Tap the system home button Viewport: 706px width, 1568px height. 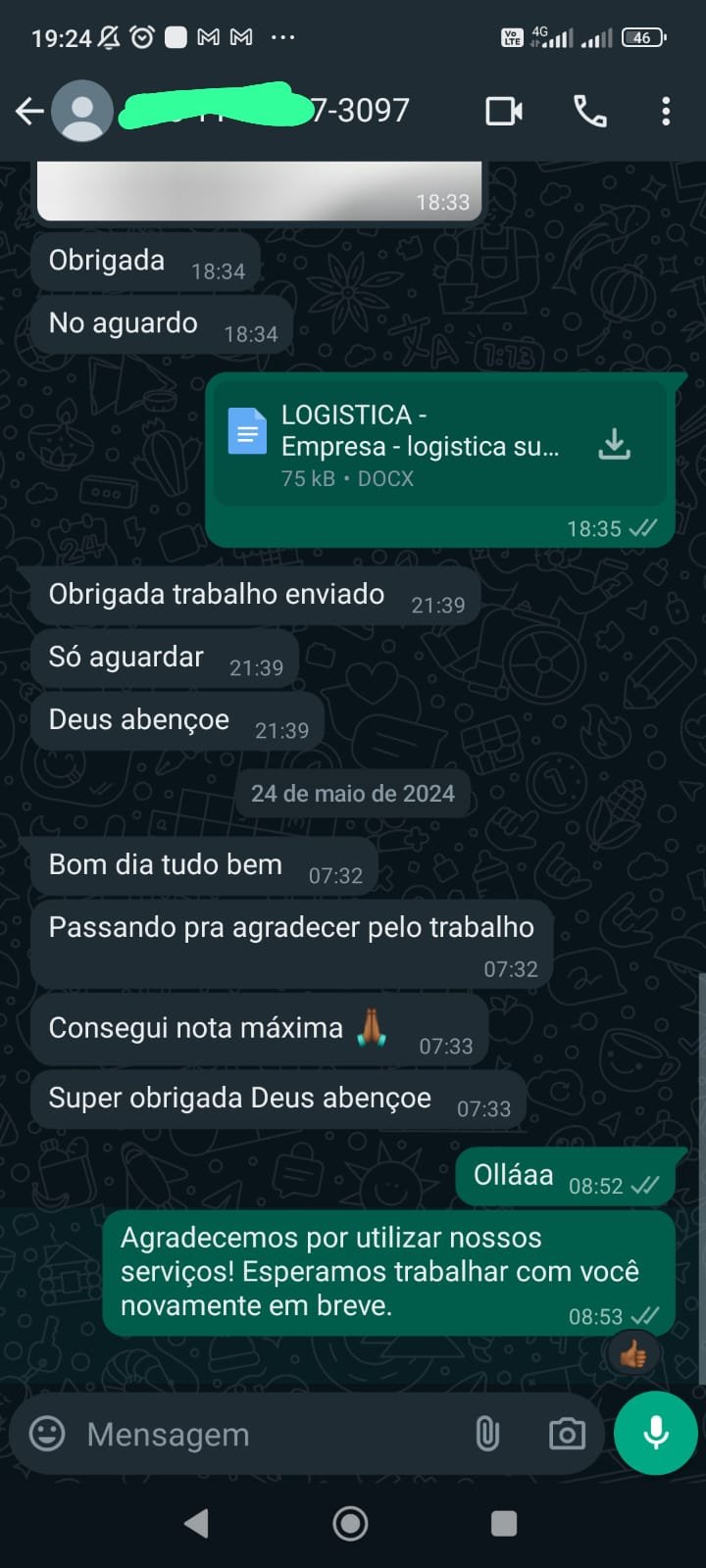point(350,1523)
